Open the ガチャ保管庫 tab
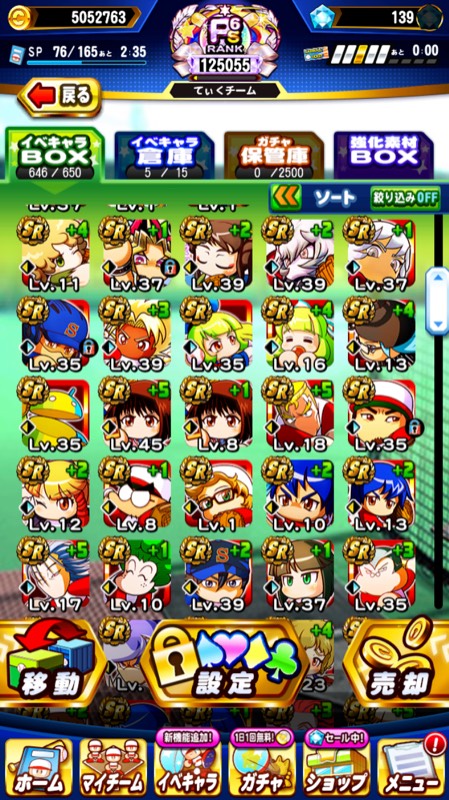Image resolution: width=449 pixels, height=800 pixels. pos(274,155)
